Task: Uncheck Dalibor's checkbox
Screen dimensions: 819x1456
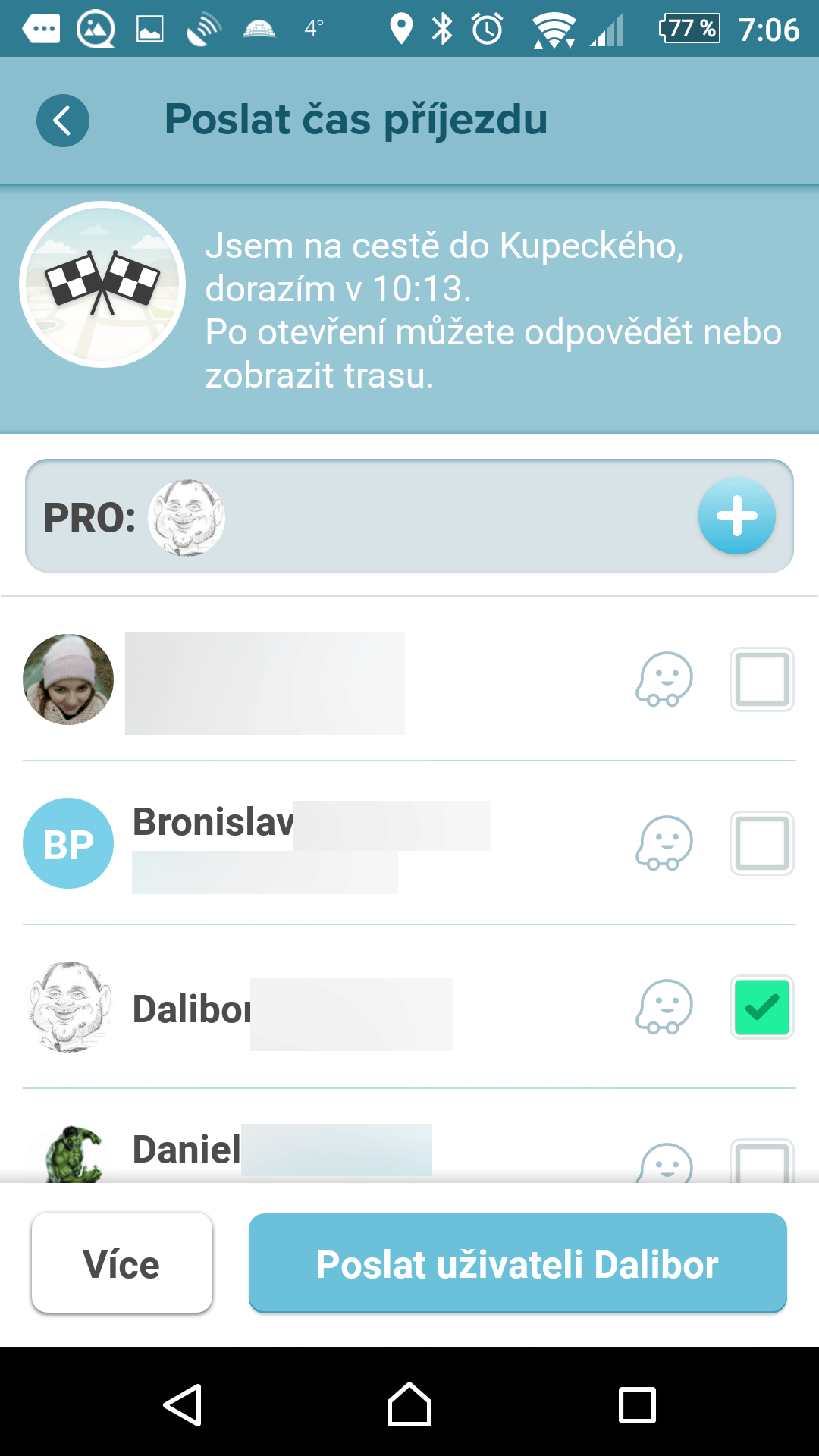Action: point(762,1007)
